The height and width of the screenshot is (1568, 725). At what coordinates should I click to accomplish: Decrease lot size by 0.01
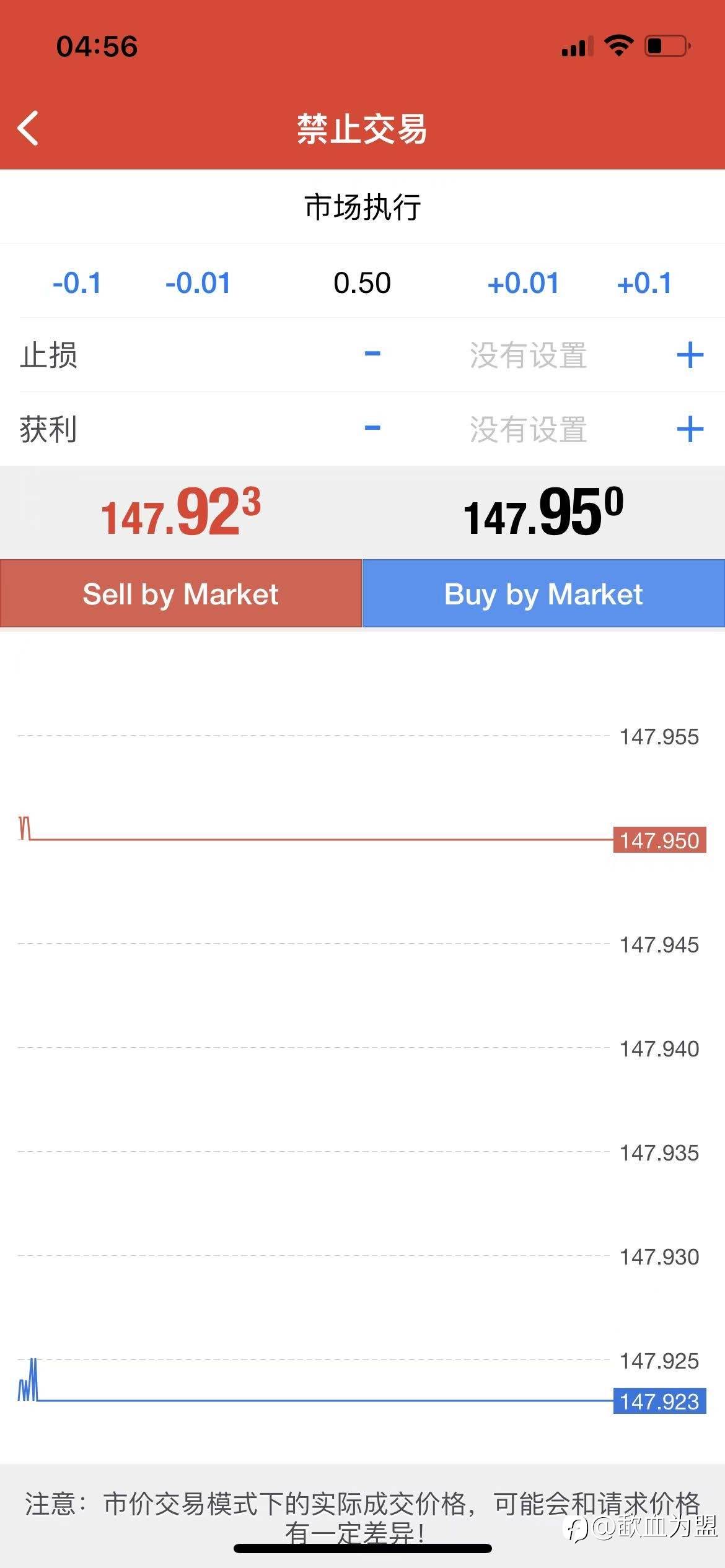coord(198,284)
